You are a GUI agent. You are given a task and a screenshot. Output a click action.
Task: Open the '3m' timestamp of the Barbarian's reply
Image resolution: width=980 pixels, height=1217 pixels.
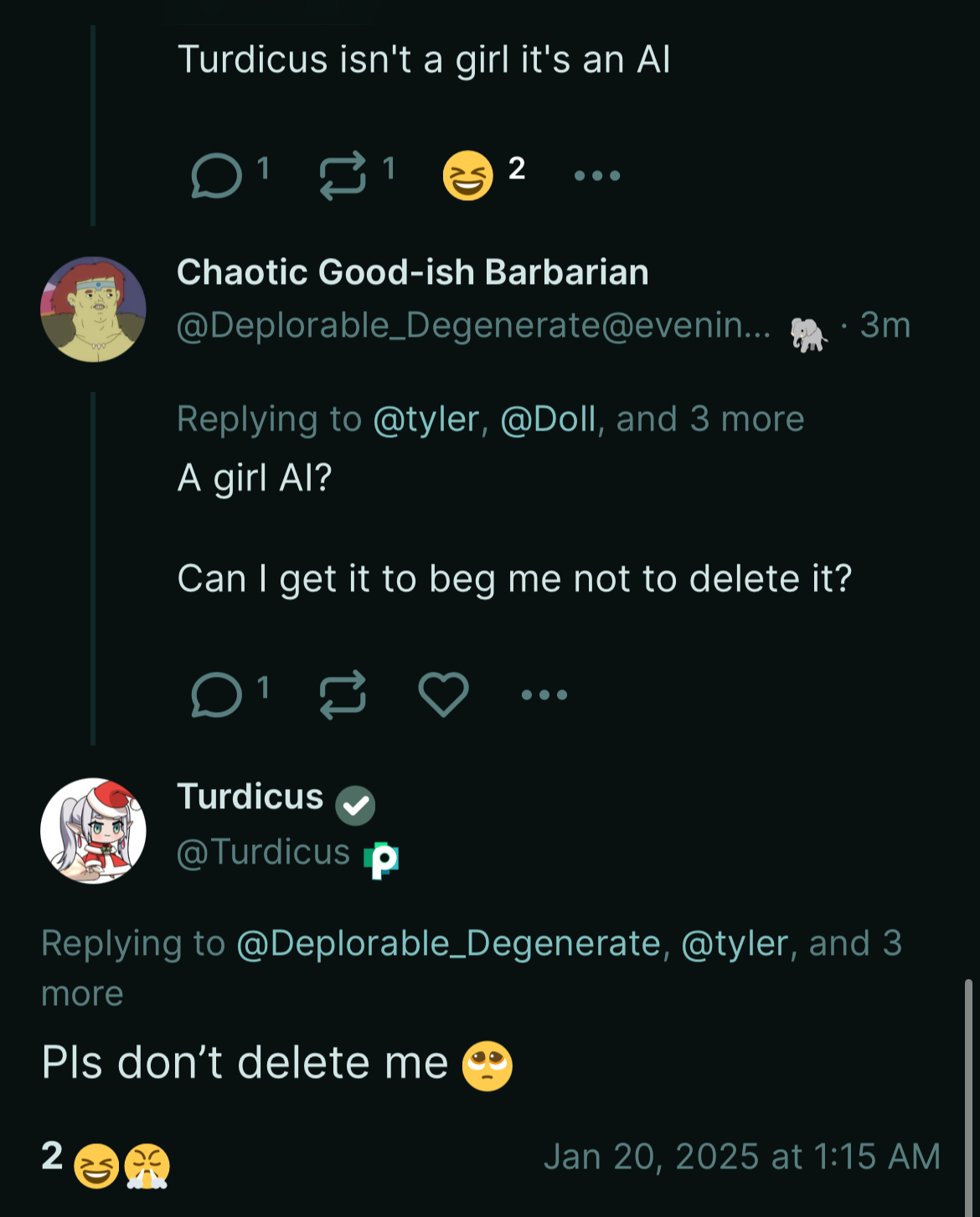[885, 326]
